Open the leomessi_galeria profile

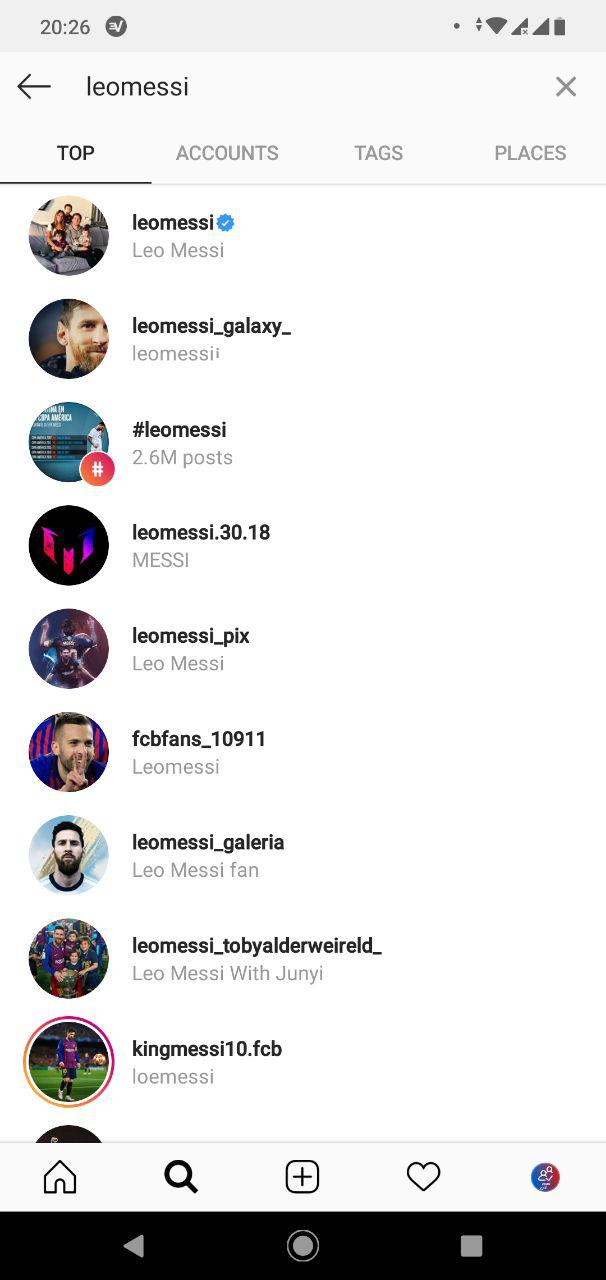coord(303,855)
